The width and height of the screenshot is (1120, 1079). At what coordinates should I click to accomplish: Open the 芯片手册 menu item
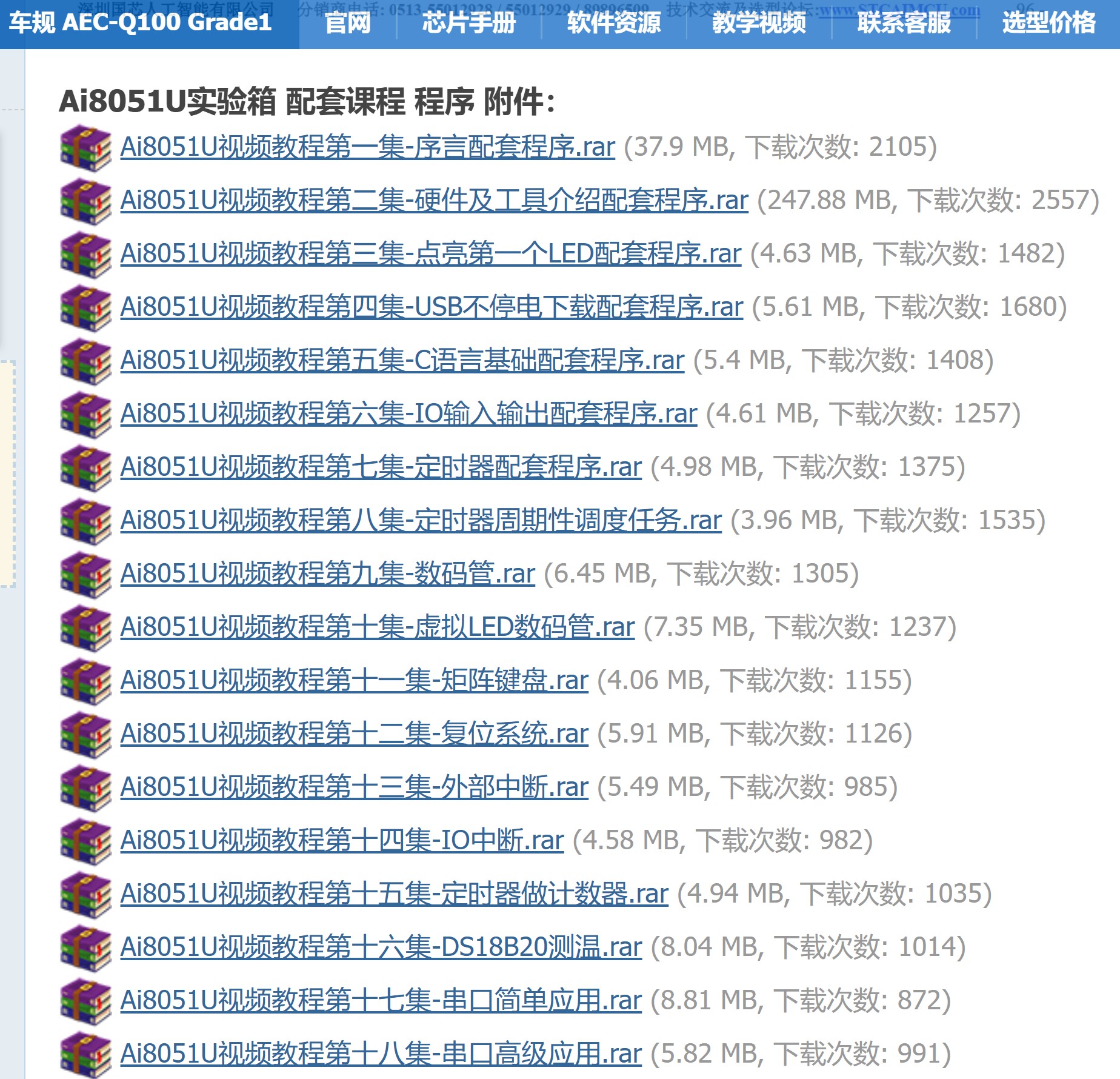click(x=468, y=24)
